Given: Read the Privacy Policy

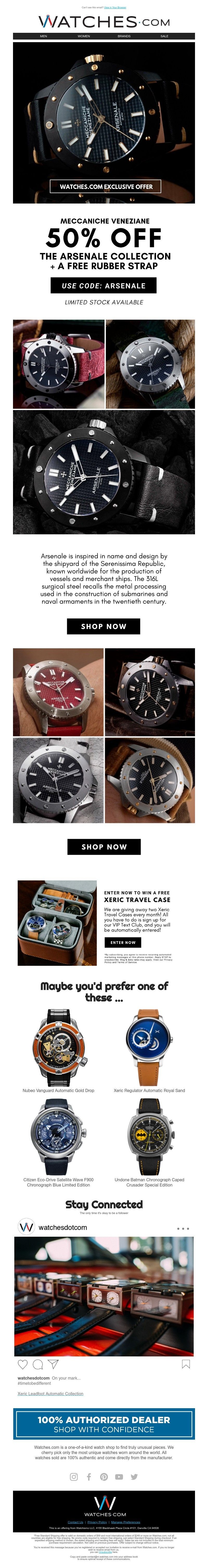Looking at the screenshot, I should [x=97, y=1522].
